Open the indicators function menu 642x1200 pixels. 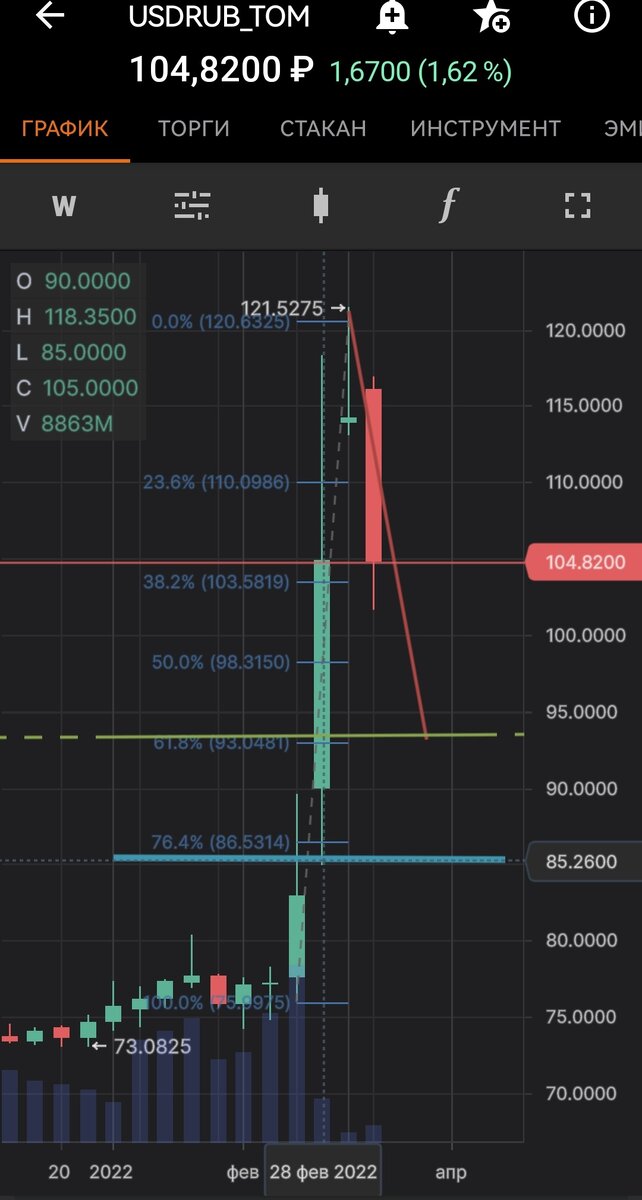pos(449,206)
